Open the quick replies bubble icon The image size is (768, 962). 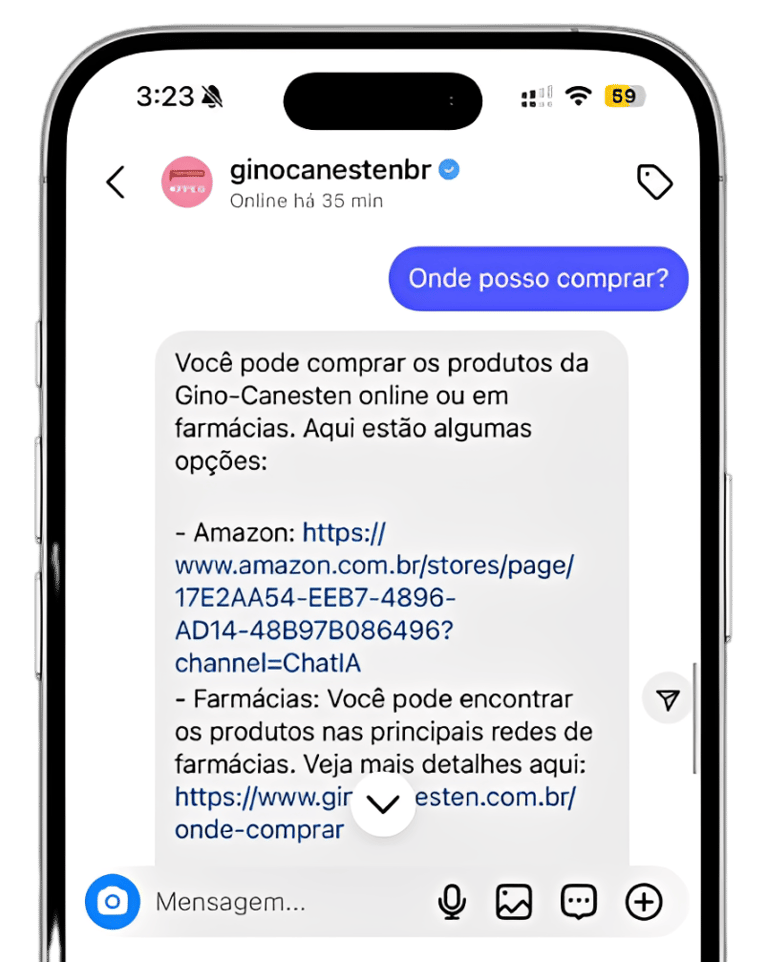(579, 902)
